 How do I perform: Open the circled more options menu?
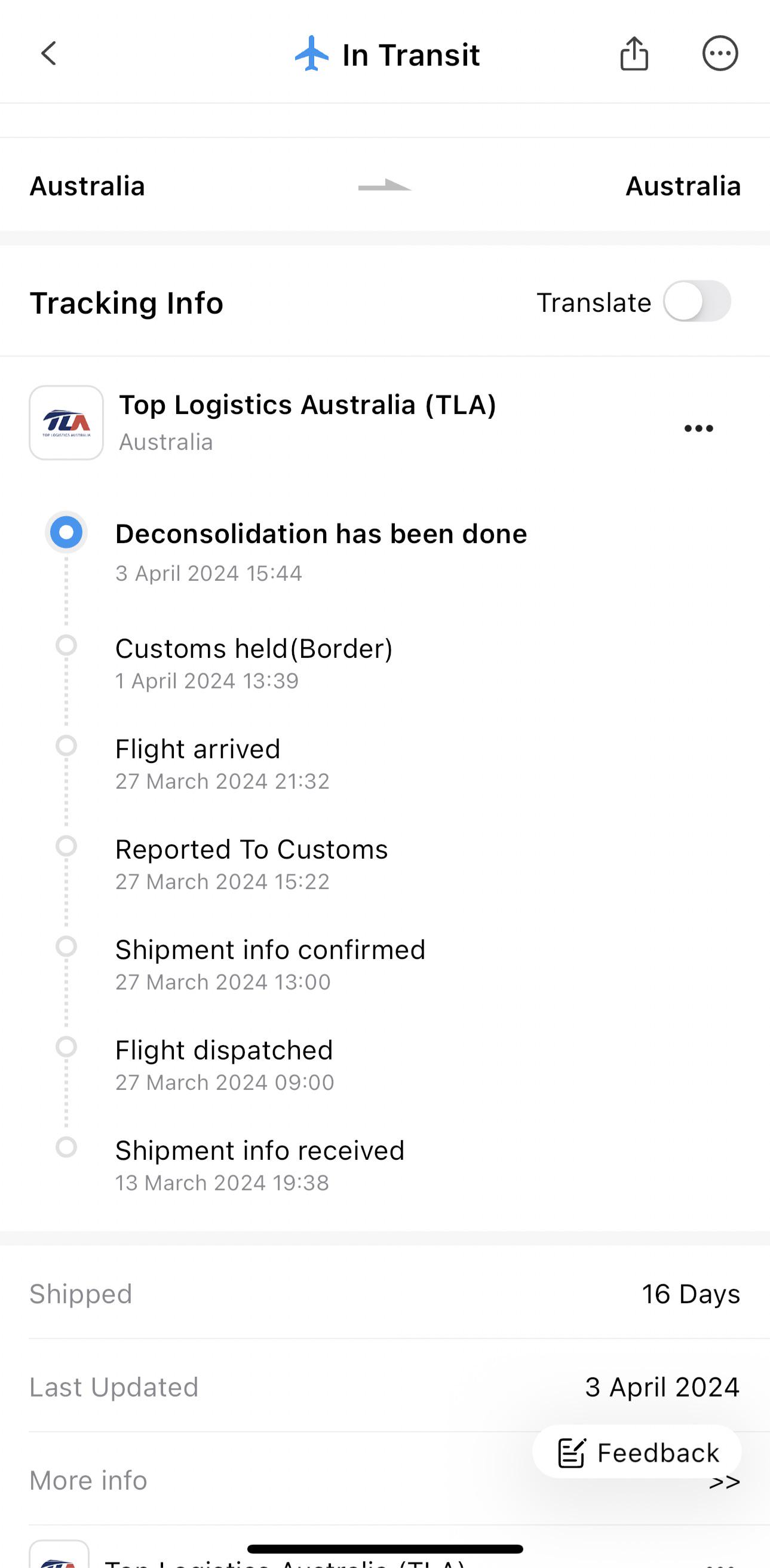[x=720, y=54]
